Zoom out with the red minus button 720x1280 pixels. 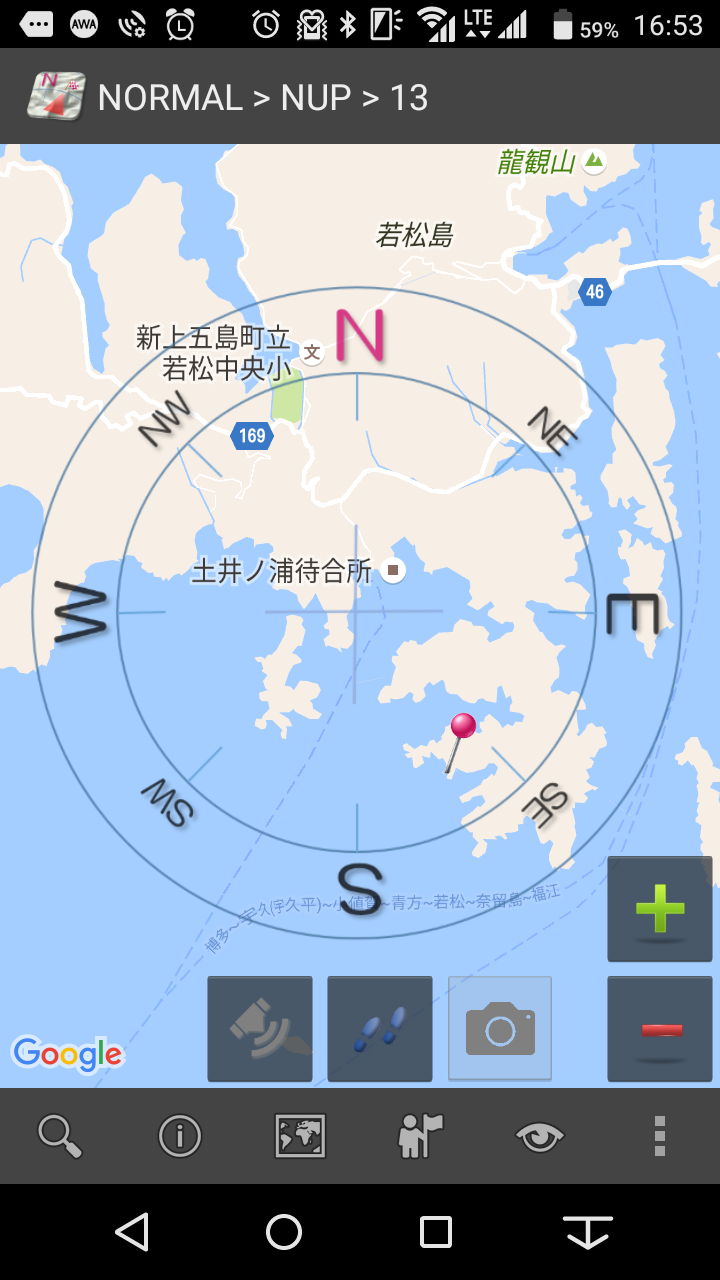660,1029
